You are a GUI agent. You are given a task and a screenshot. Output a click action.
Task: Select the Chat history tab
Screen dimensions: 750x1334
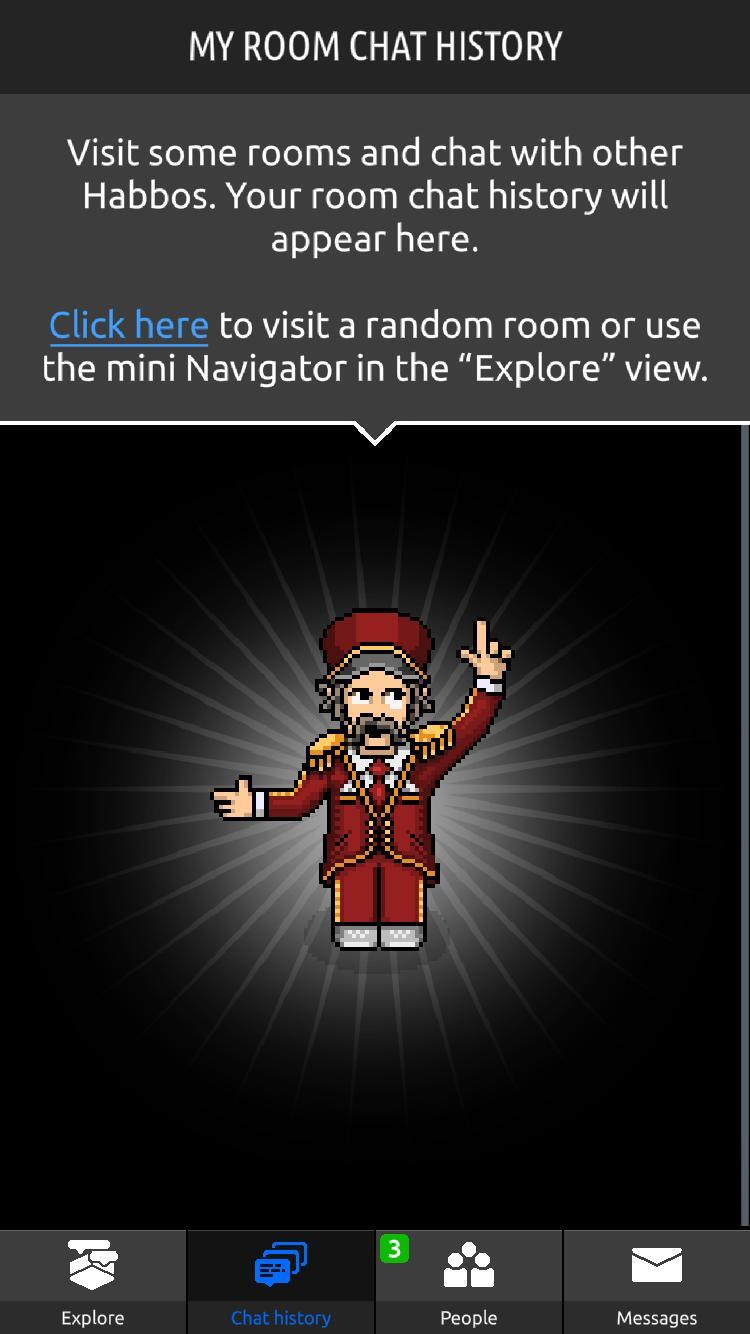[x=281, y=1282]
